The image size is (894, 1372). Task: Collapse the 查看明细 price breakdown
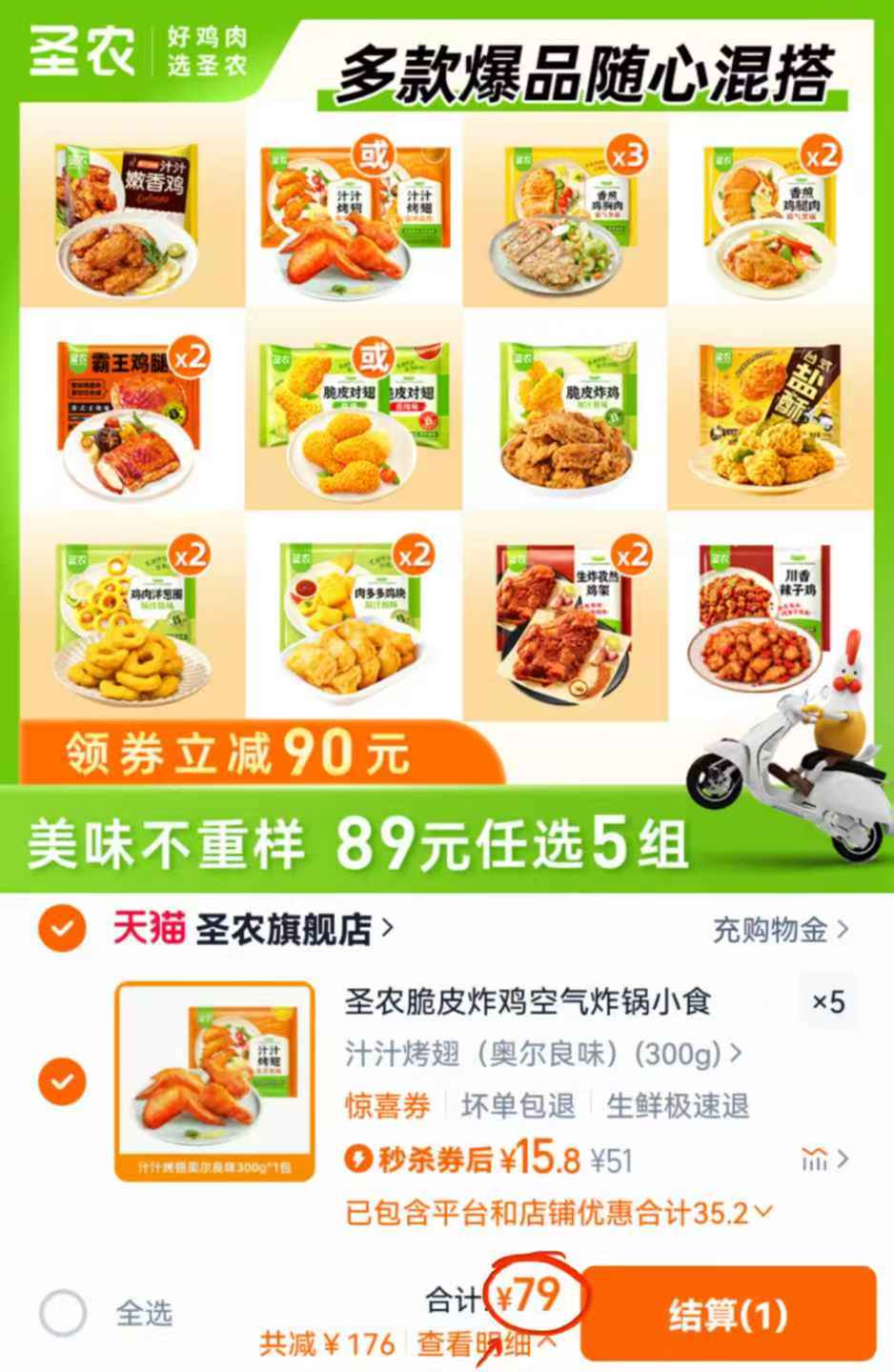click(x=486, y=1344)
